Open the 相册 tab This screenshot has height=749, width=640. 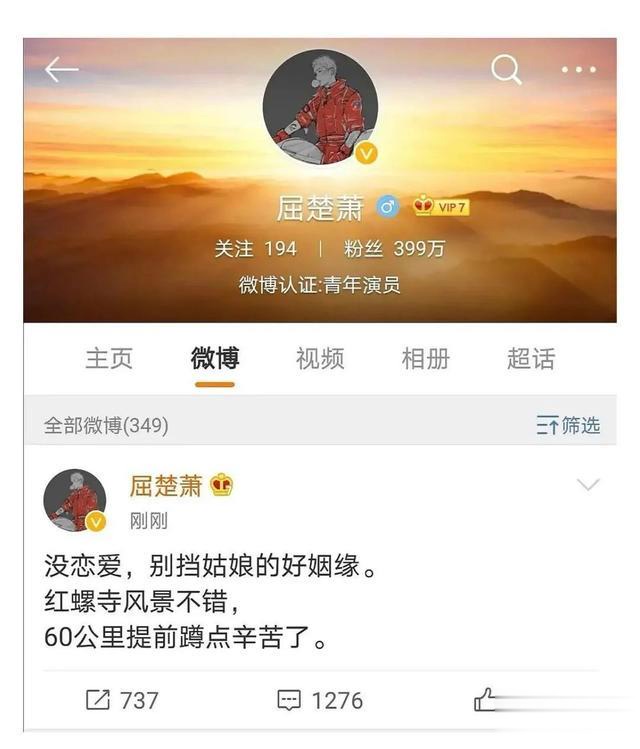click(x=425, y=359)
